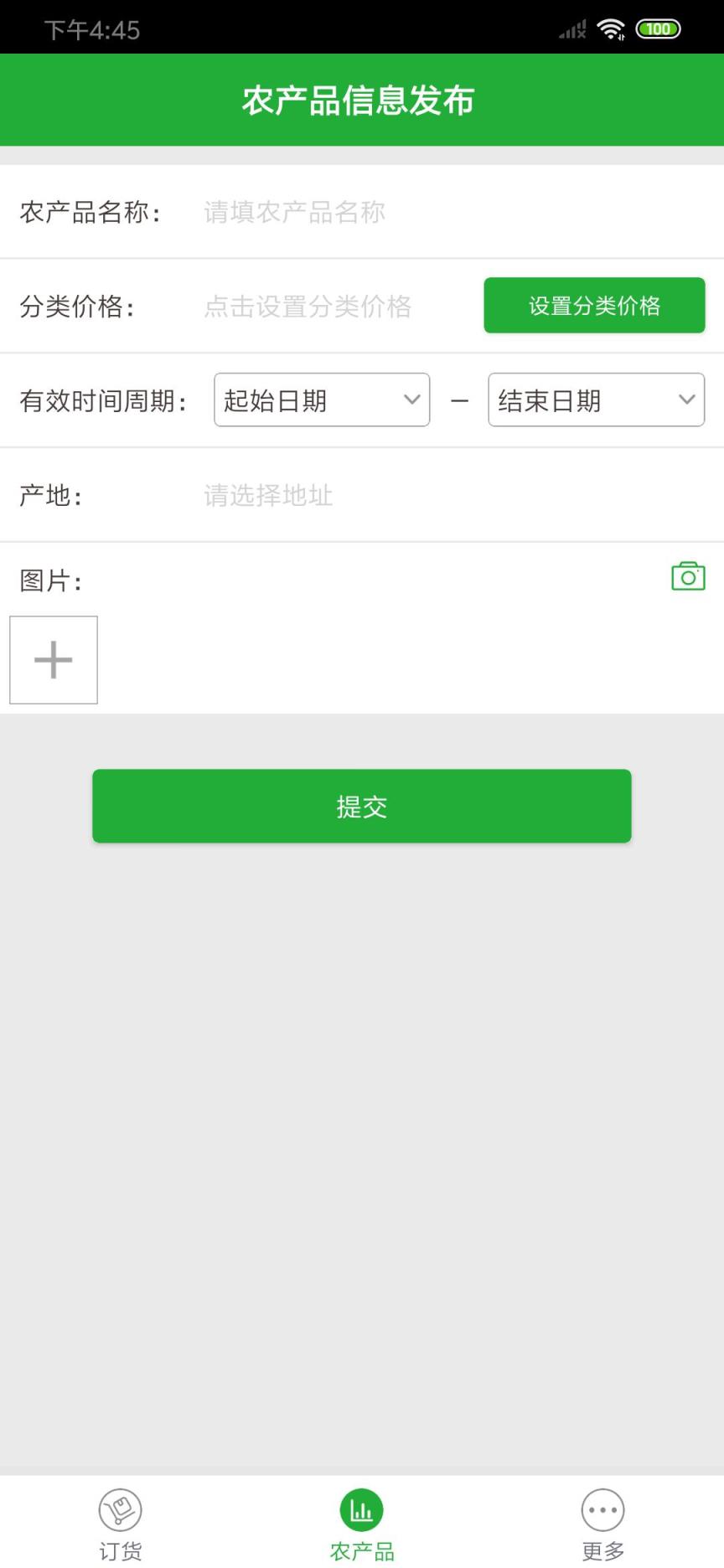Open the camera icon to take a photo
The height and width of the screenshot is (1568, 724).
[687, 575]
